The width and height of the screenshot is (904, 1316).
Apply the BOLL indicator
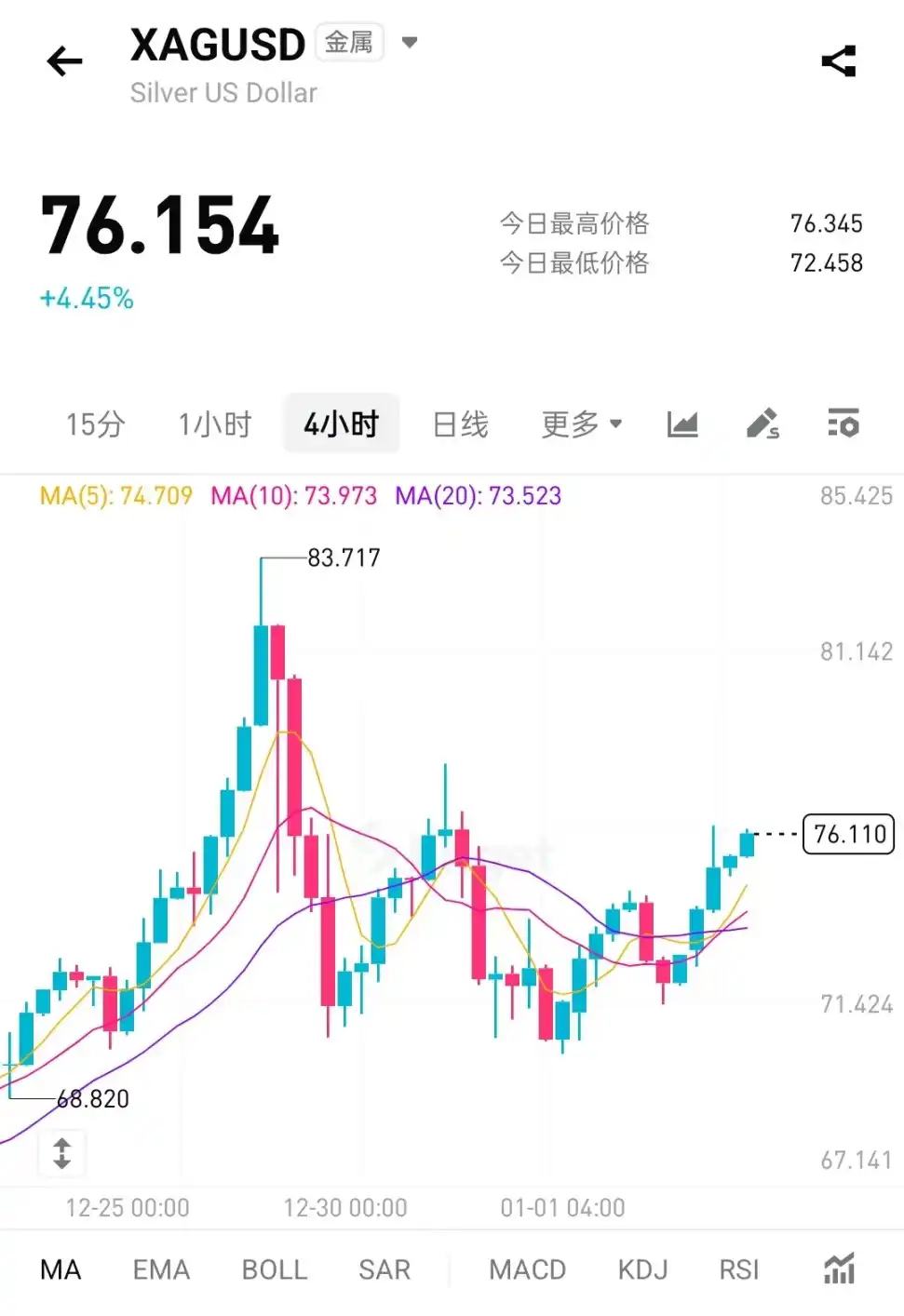pyautogui.click(x=275, y=1269)
